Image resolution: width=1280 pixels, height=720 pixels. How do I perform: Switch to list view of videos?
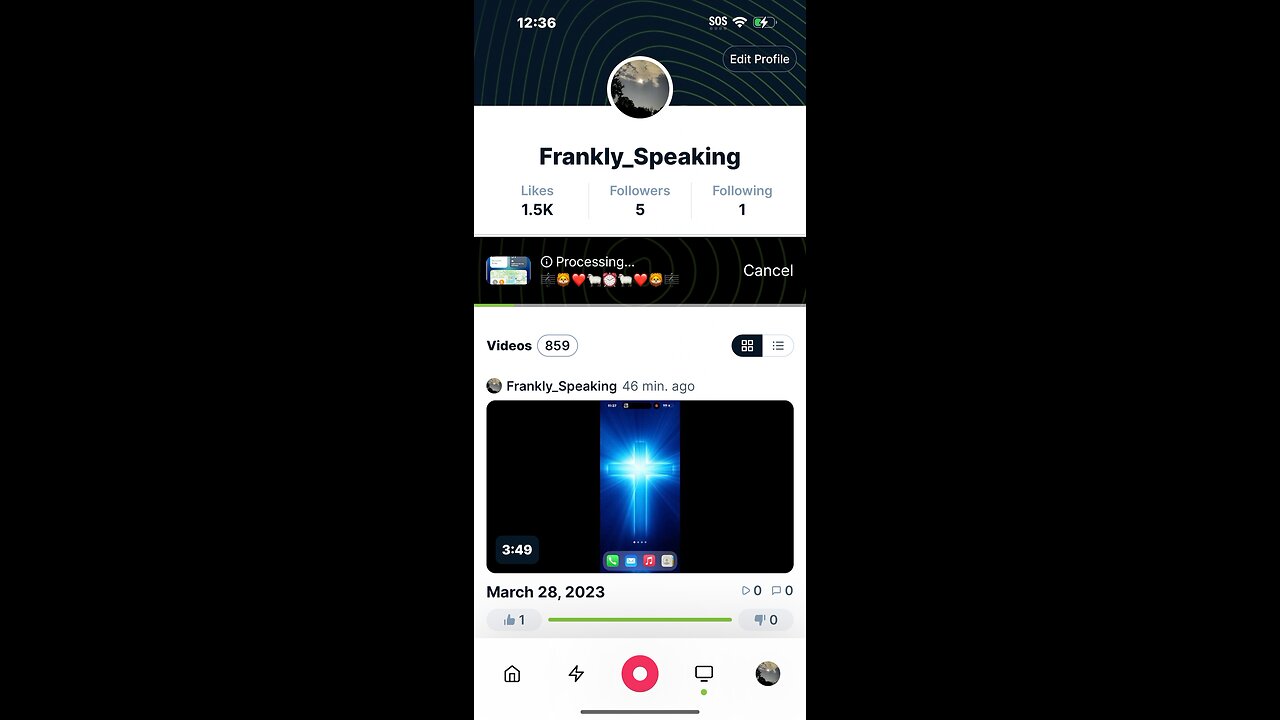pyautogui.click(x=778, y=346)
